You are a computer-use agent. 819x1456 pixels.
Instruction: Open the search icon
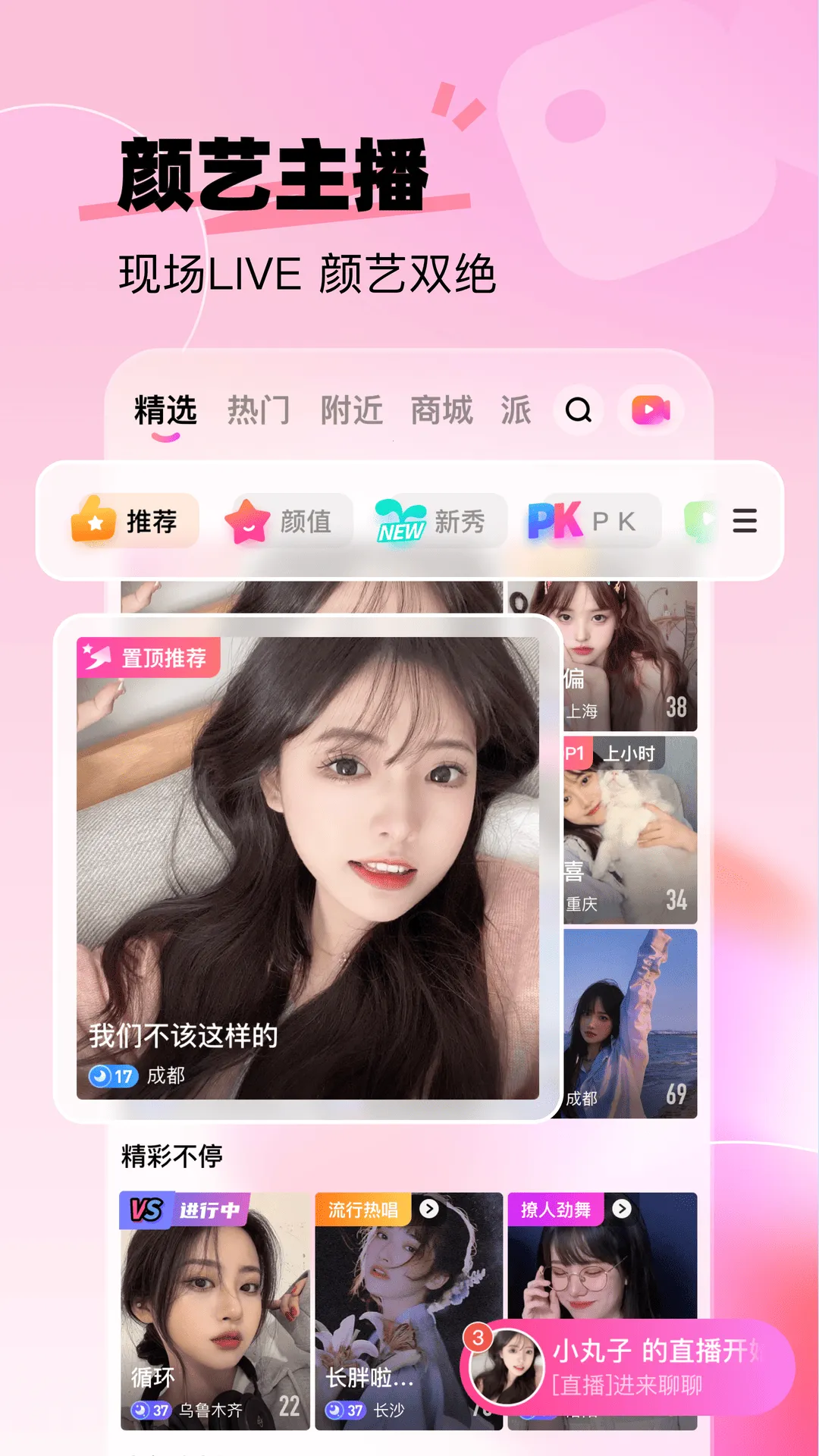pyautogui.click(x=578, y=410)
